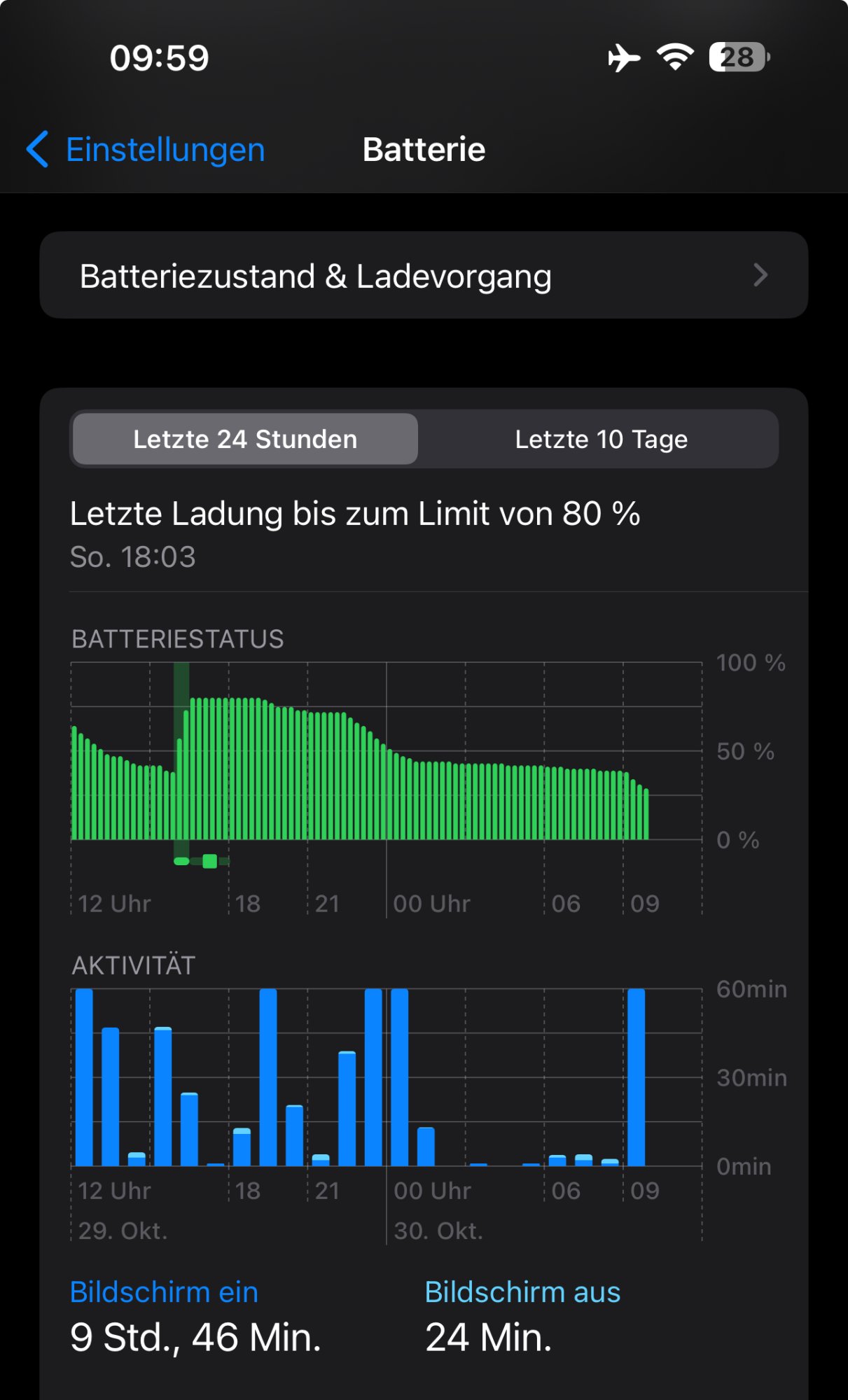The width and height of the screenshot is (848, 1400).
Task: Open Batteriezustand & Ladevorgang
Action: [424, 276]
